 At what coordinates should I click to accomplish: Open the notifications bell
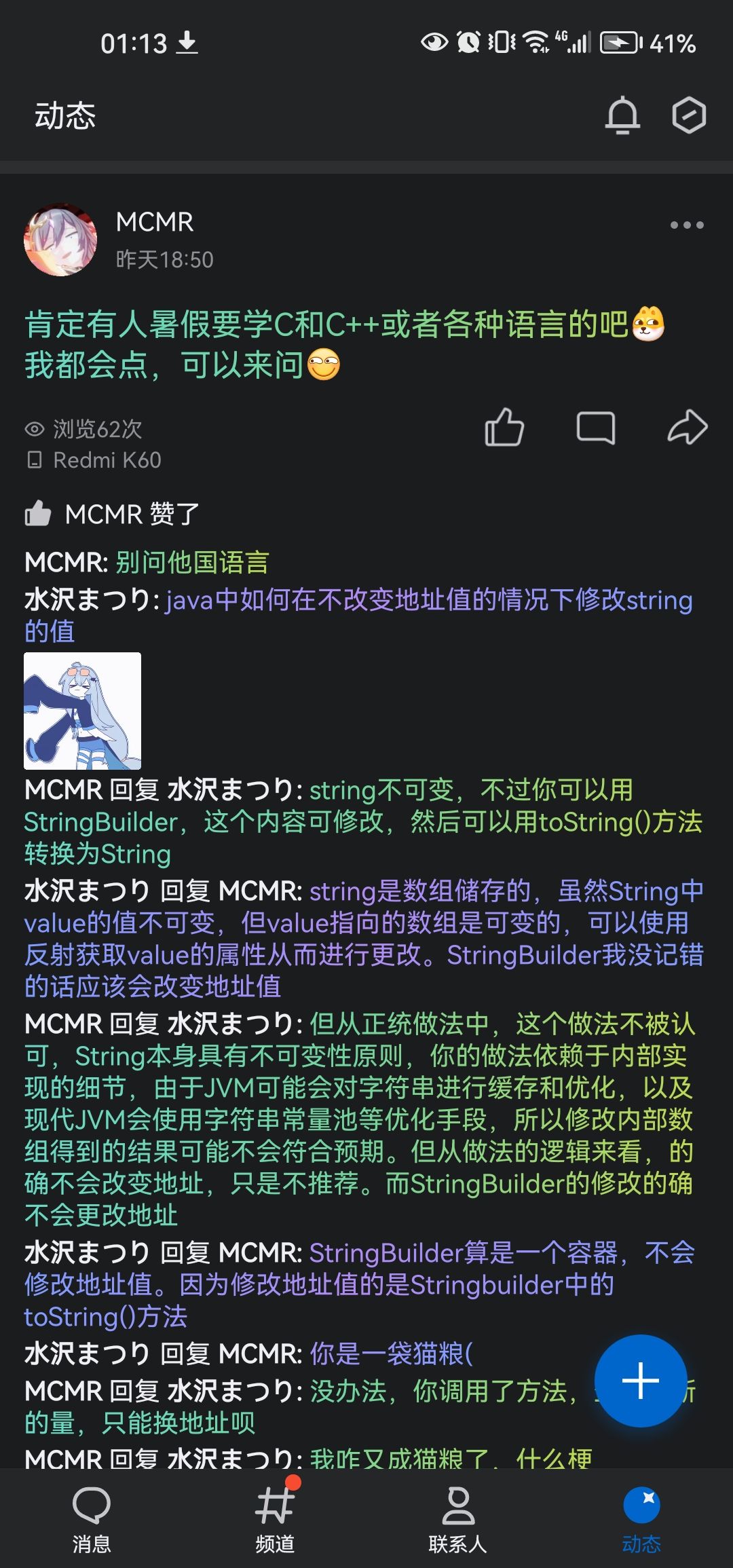tap(622, 115)
